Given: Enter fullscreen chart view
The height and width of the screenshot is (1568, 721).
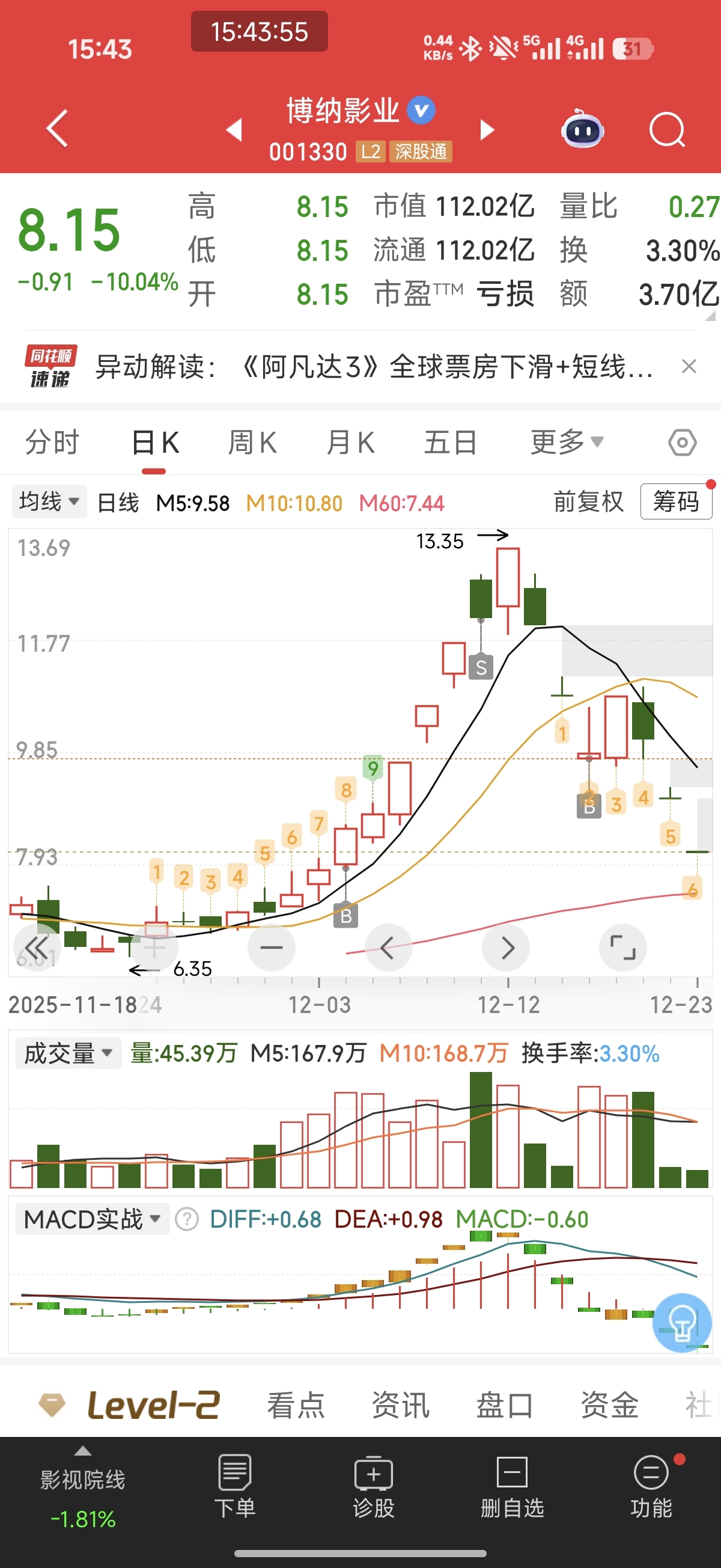Looking at the screenshot, I should pos(622,947).
